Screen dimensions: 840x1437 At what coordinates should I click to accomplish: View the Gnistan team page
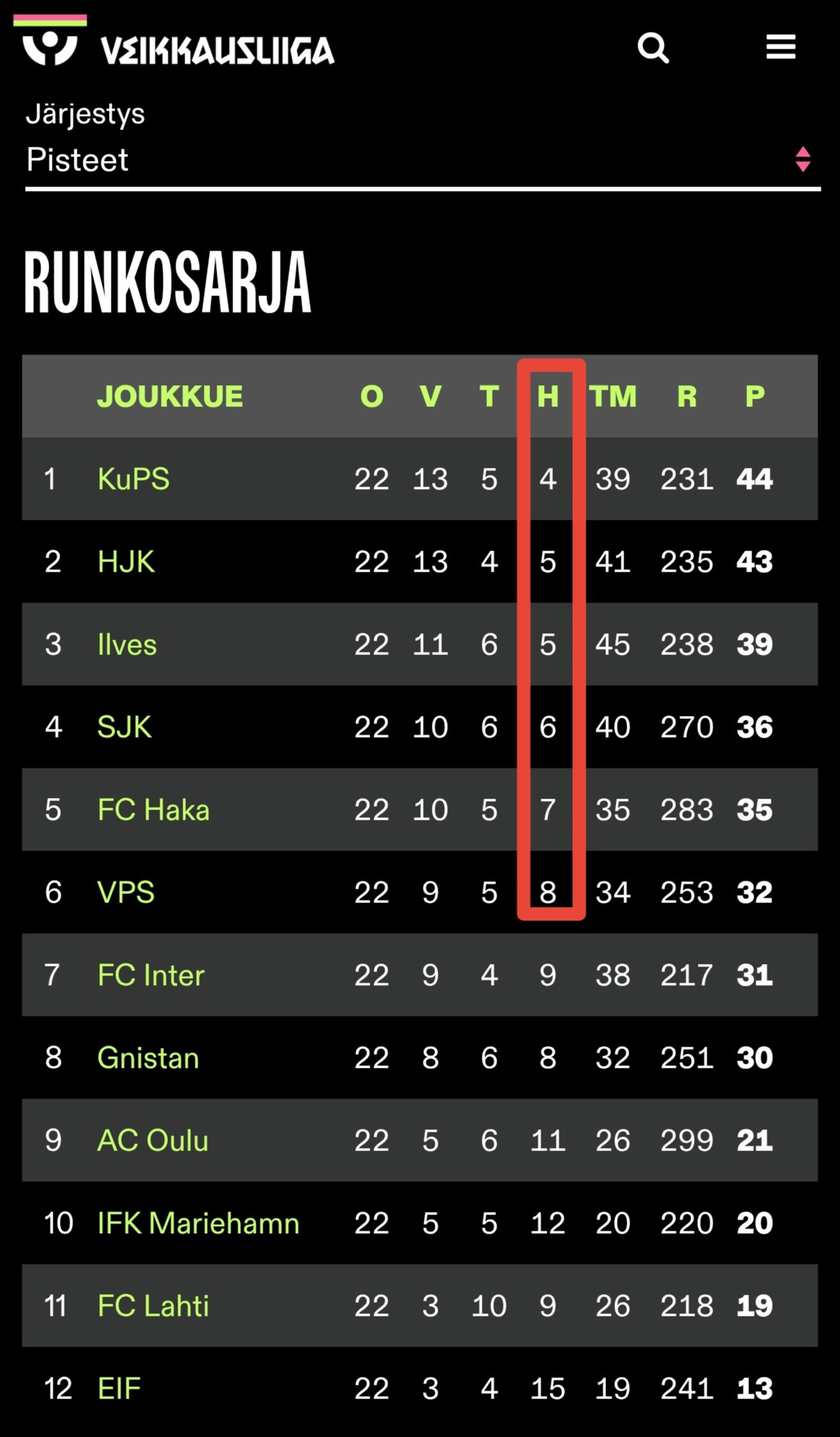click(x=148, y=1058)
